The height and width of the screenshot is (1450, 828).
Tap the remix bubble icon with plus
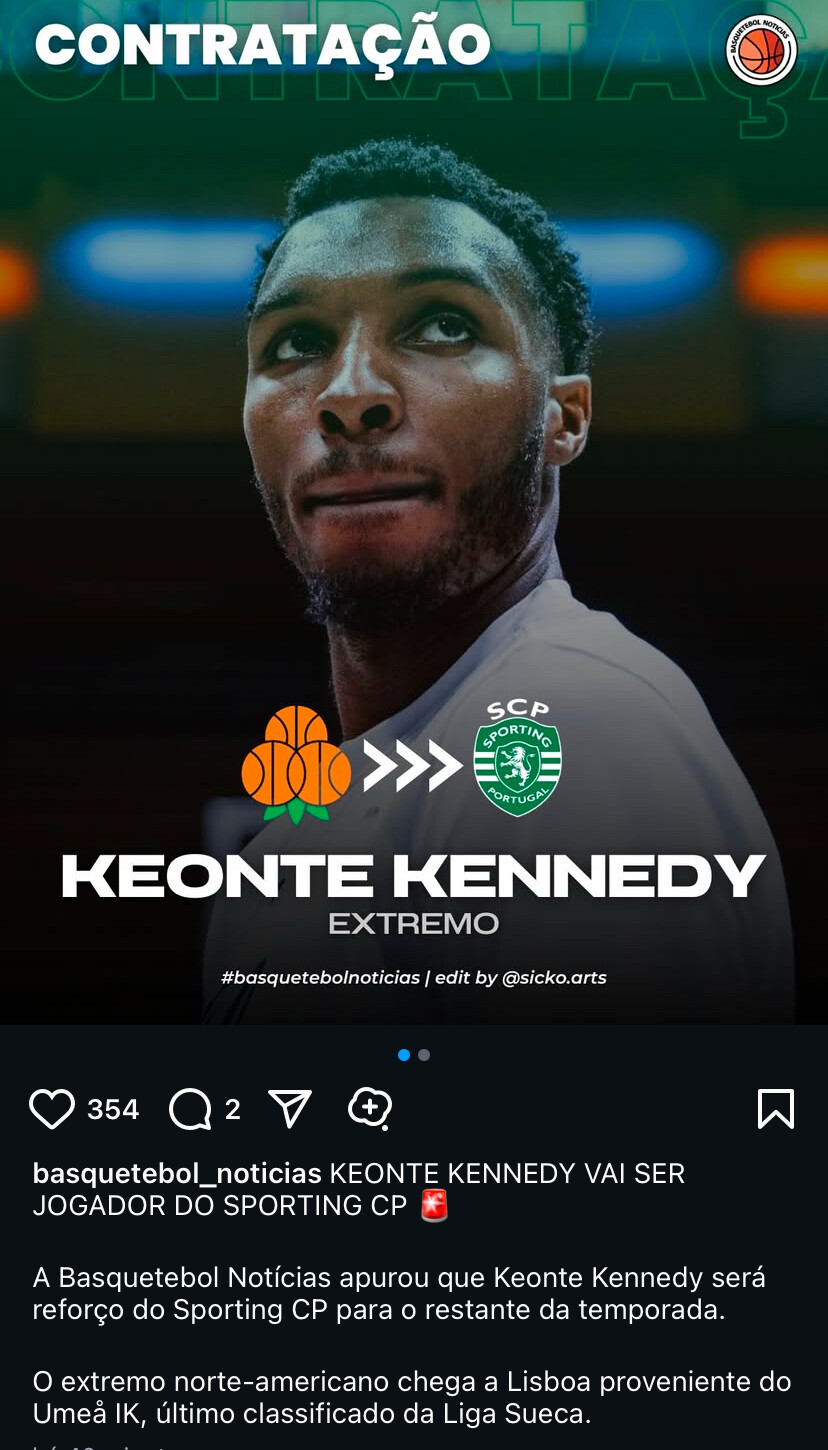click(369, 1108)
